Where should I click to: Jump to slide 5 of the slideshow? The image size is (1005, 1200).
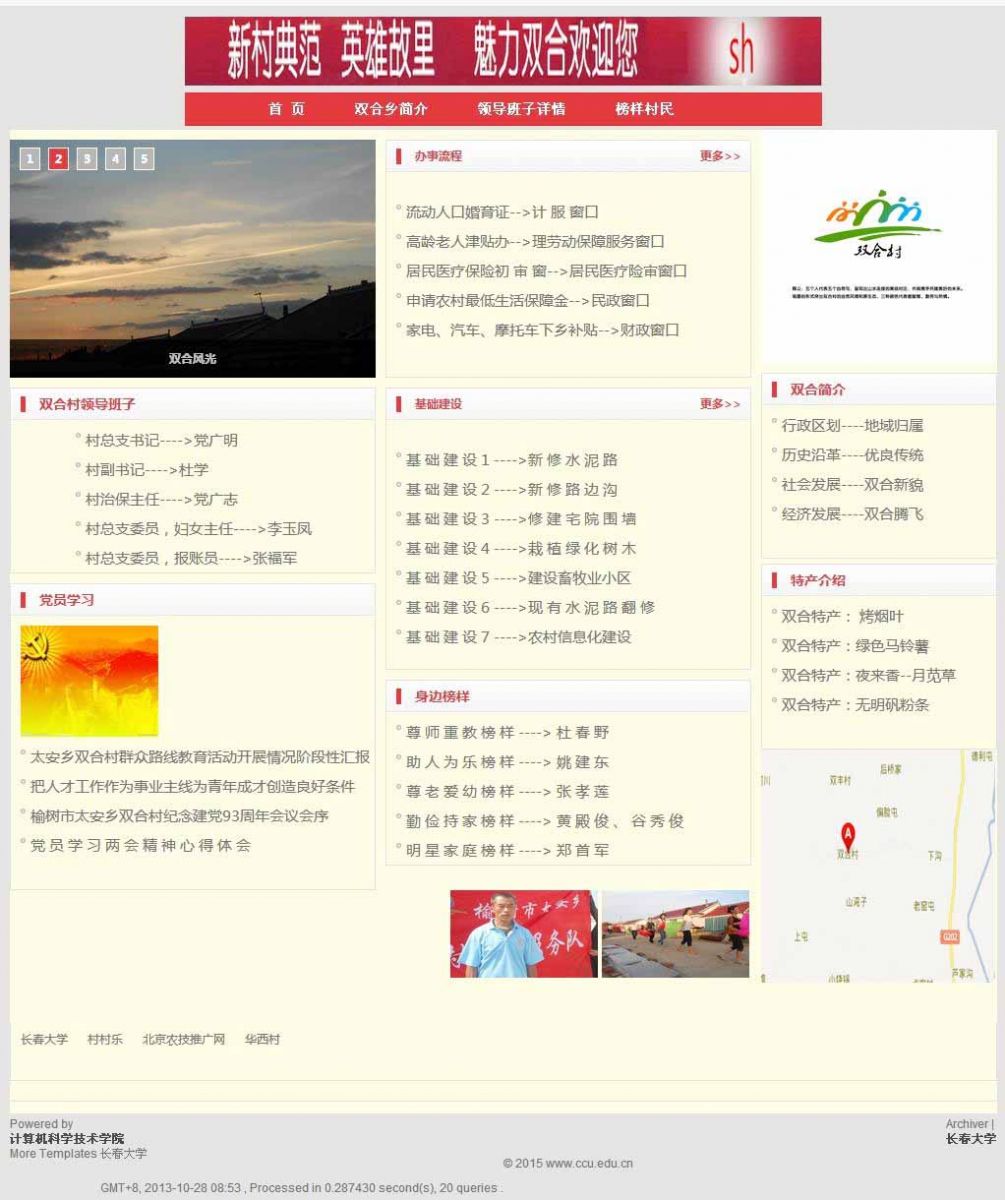[x=144, y=159]
